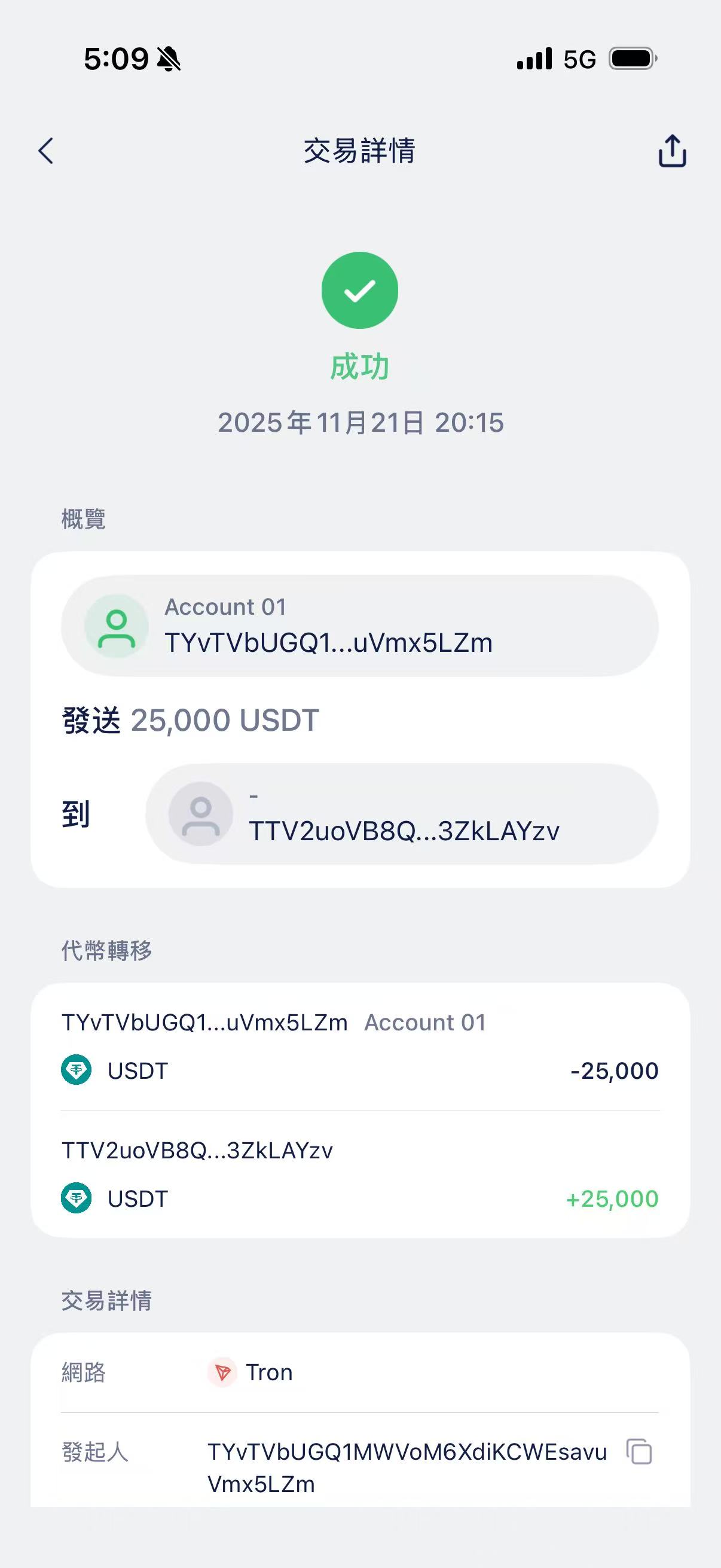The height and width of the screenshot is (1568, 721).
Task: Open recipient address TTV2uoVB8Q...3ZkLAYzv pill
Action: (x=402, y=814)
